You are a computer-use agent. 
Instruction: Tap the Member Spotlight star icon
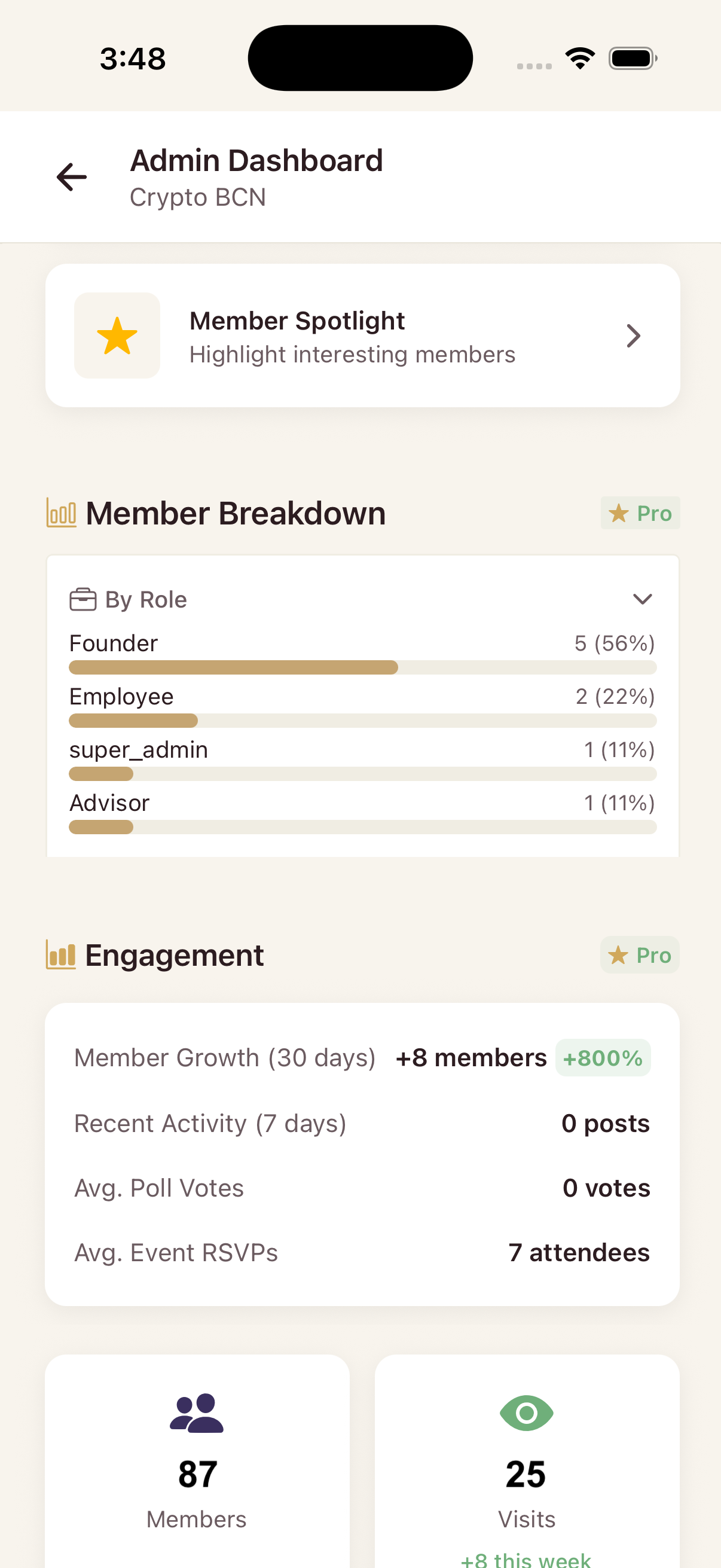point(117,335)
